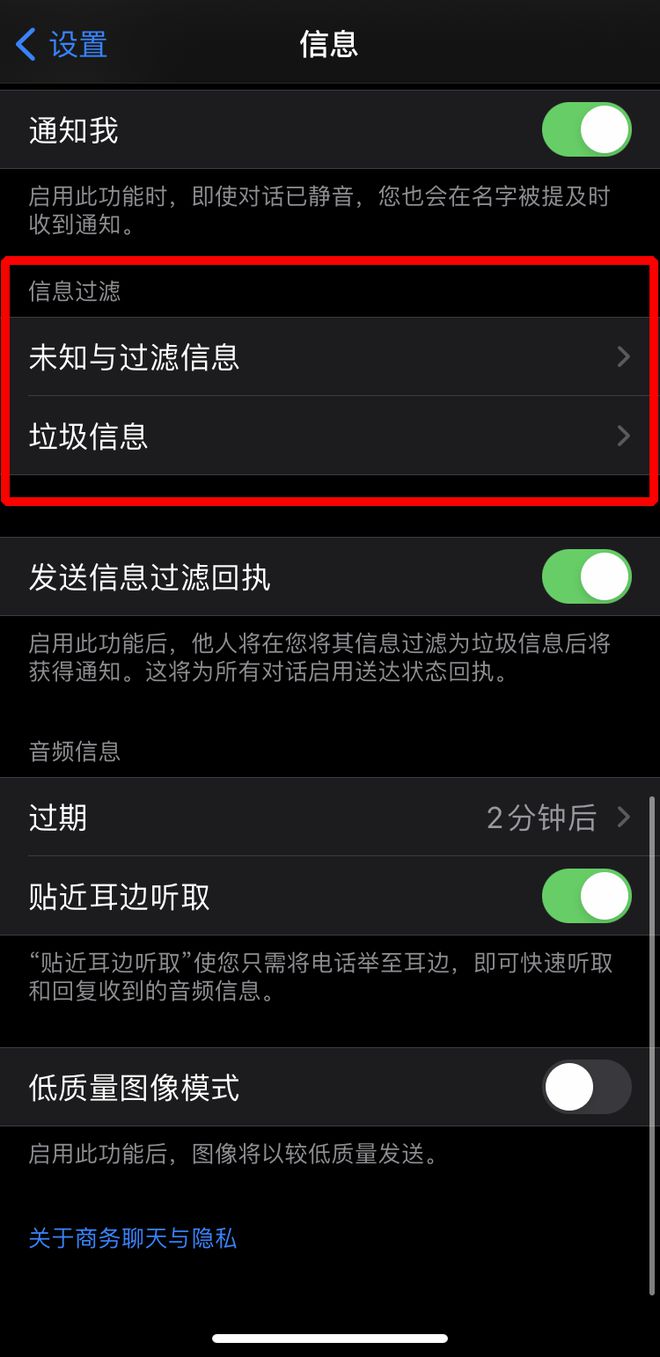Image resolution: width=660 pixels, height=1357 pixels.
Task: Toggle off 贴近耳边听取
Action: pyautogui.click(x=586, y=896)
